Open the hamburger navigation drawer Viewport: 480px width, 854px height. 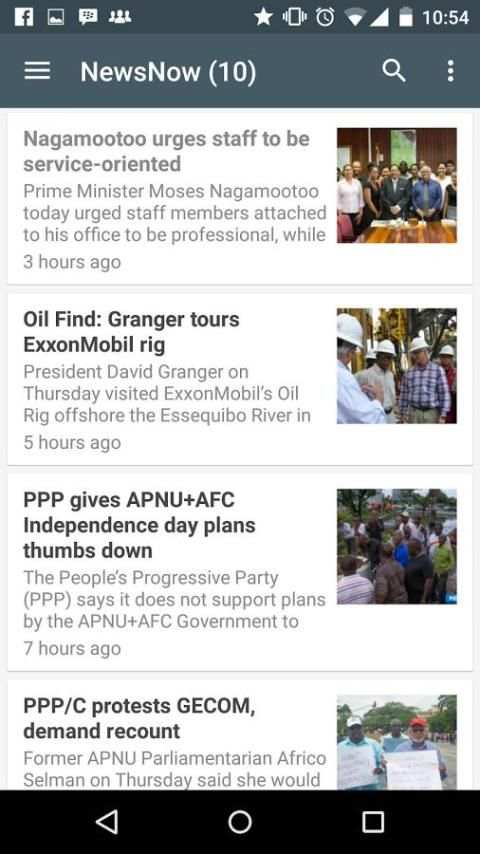click(x=37, y=71)
